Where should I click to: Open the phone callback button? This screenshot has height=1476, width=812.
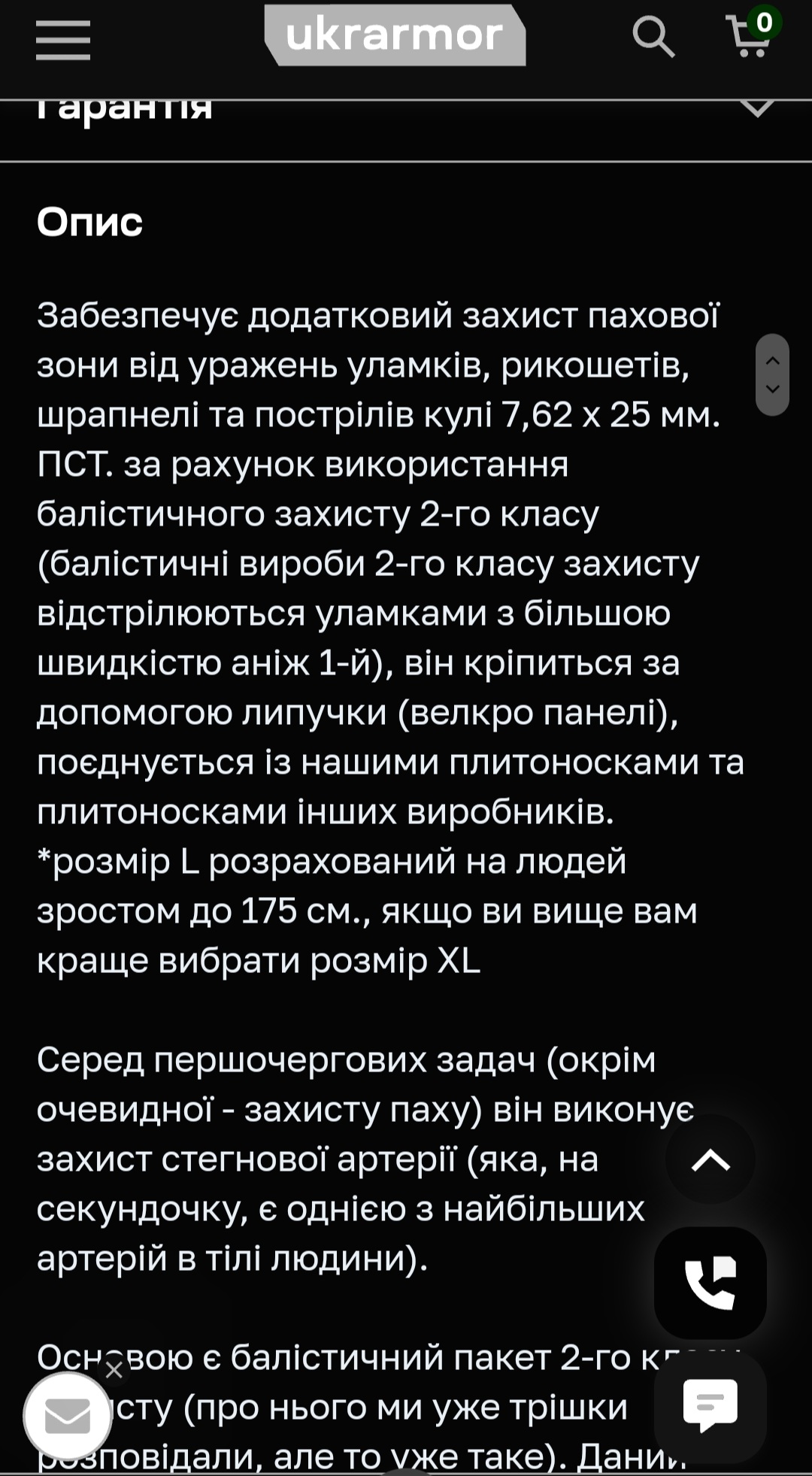click(x=710, y=1283)
